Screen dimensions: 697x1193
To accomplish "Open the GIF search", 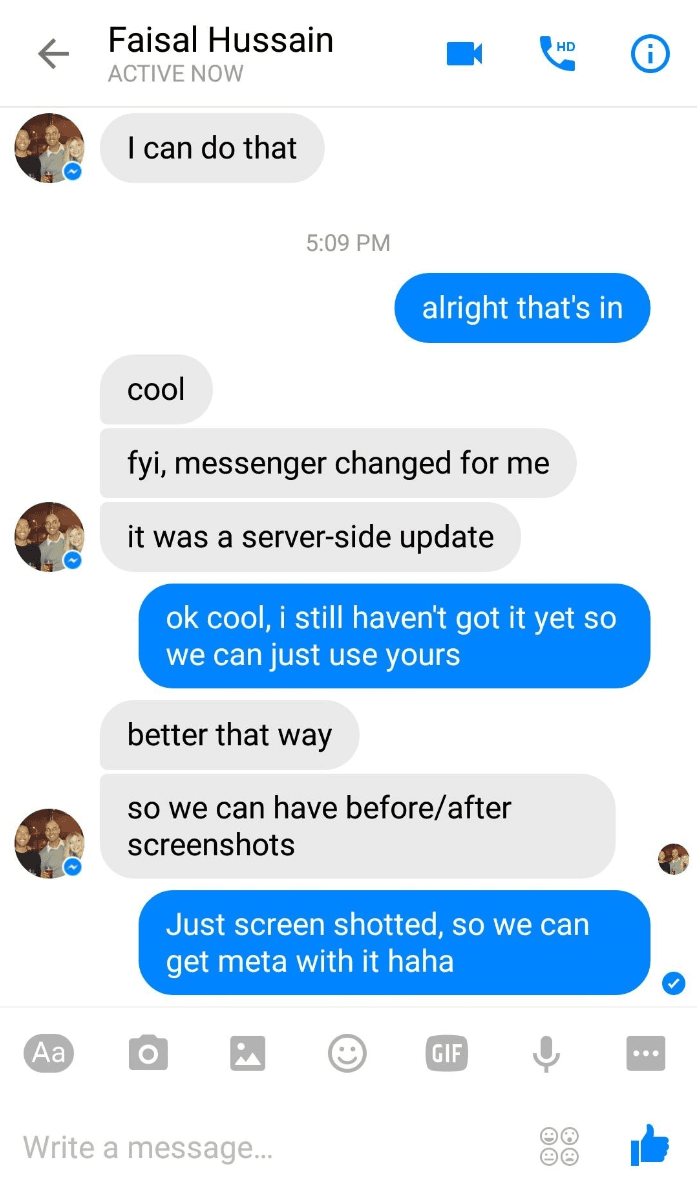I will [446, 1053].
